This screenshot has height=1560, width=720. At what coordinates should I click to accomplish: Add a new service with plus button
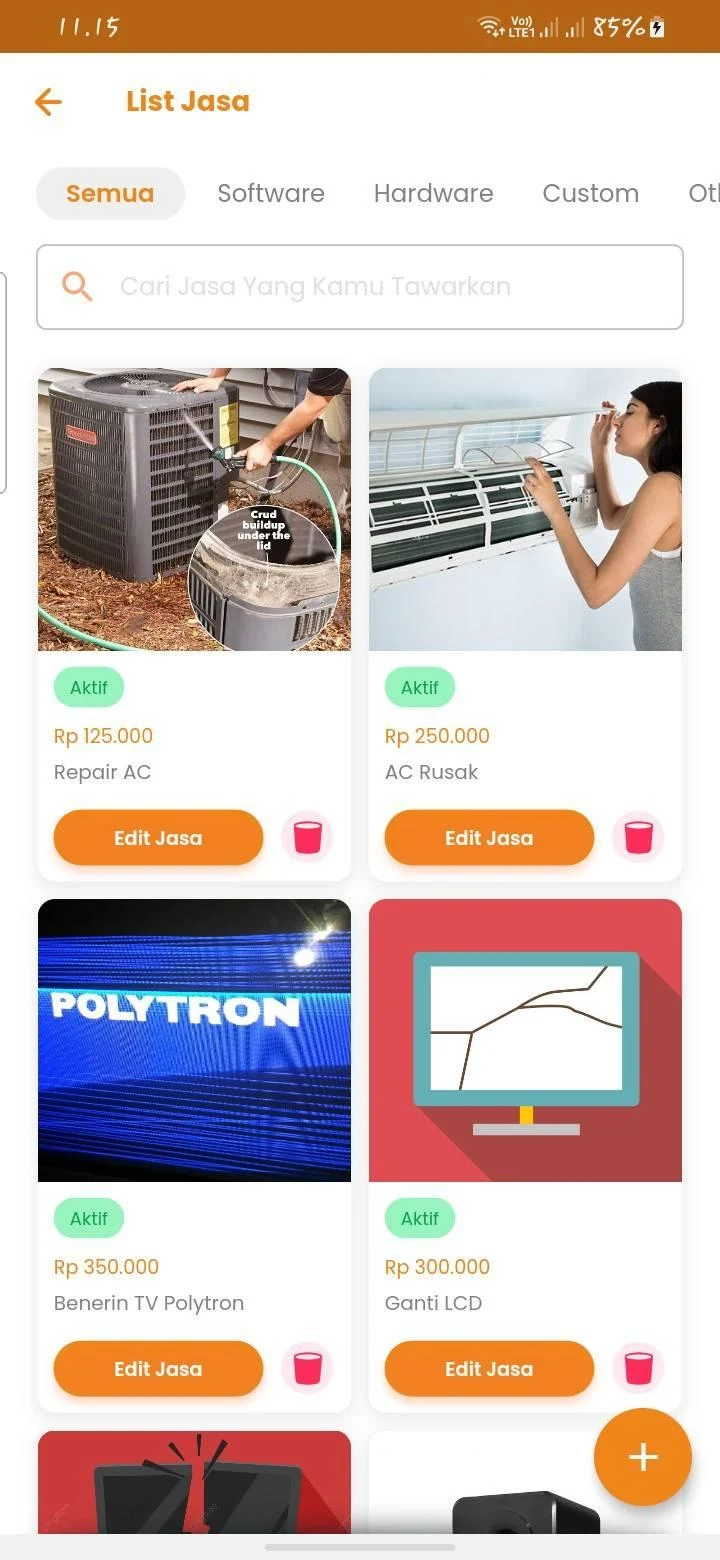pyautogui.click(x=643, y=1457)
